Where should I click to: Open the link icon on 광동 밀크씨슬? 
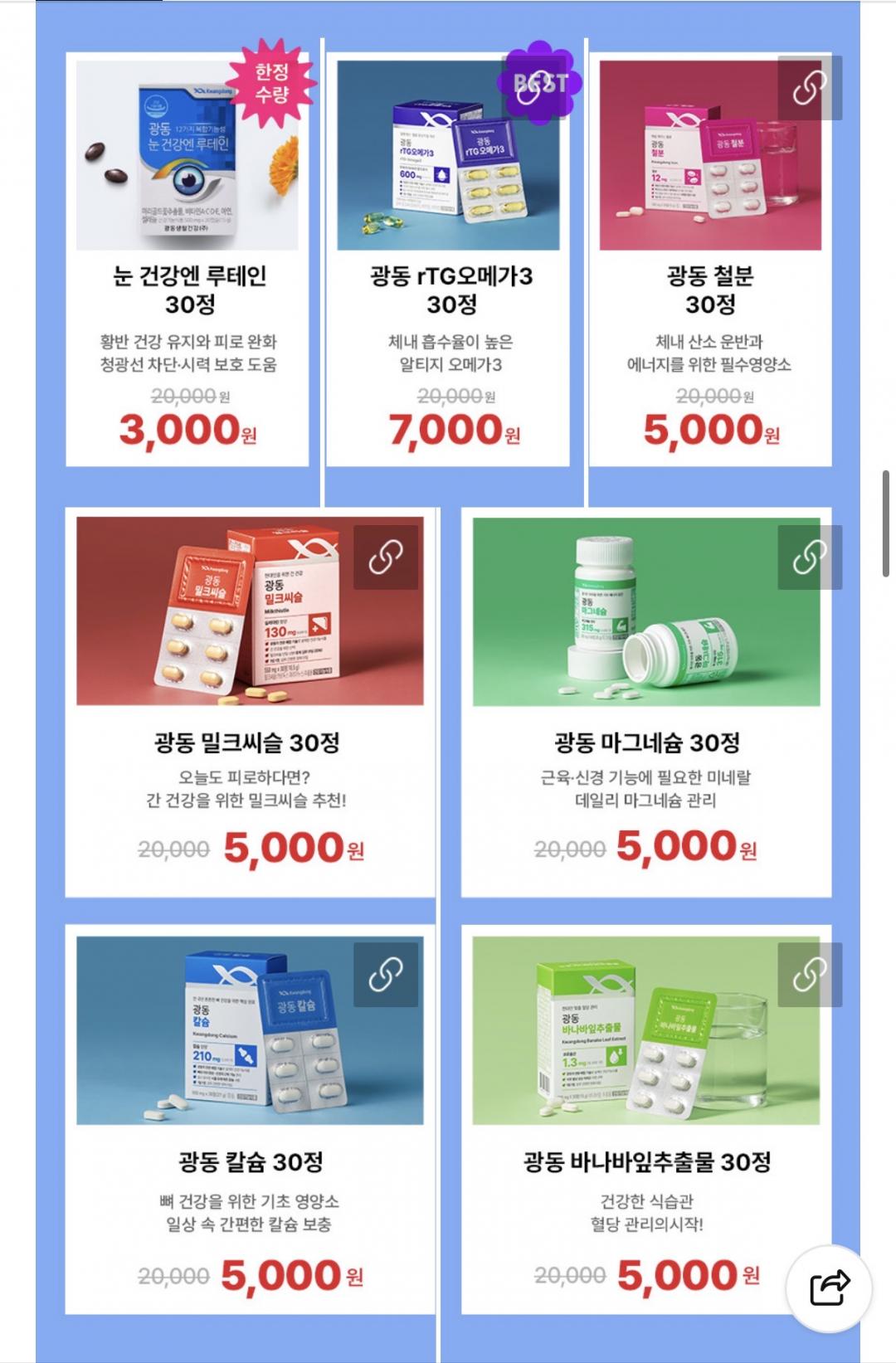pyautogui.click(x=386, y=557)
